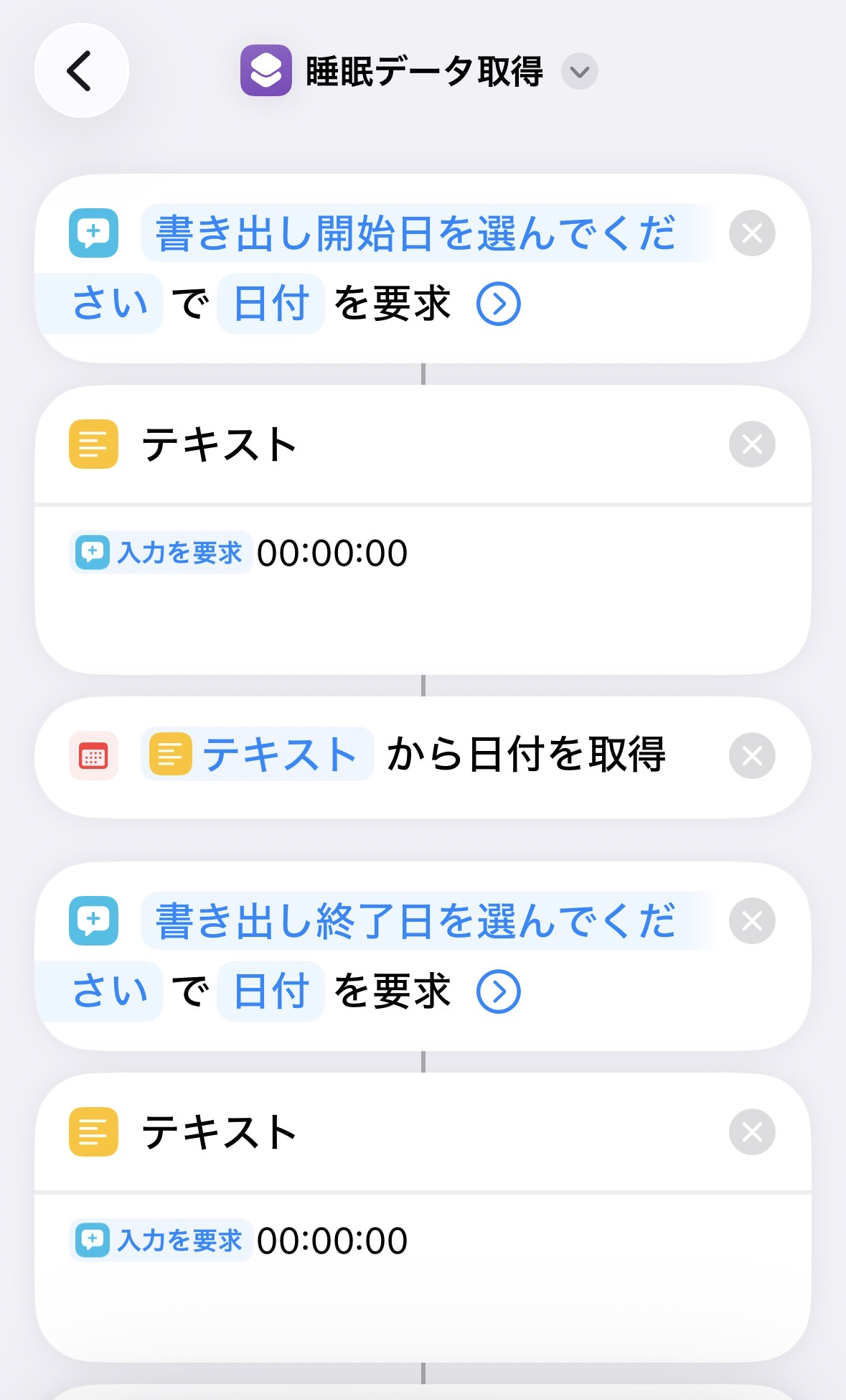Tap the 睡眠データ取得 title label
Screen dimensions: 846x1400
pos(422,70)
